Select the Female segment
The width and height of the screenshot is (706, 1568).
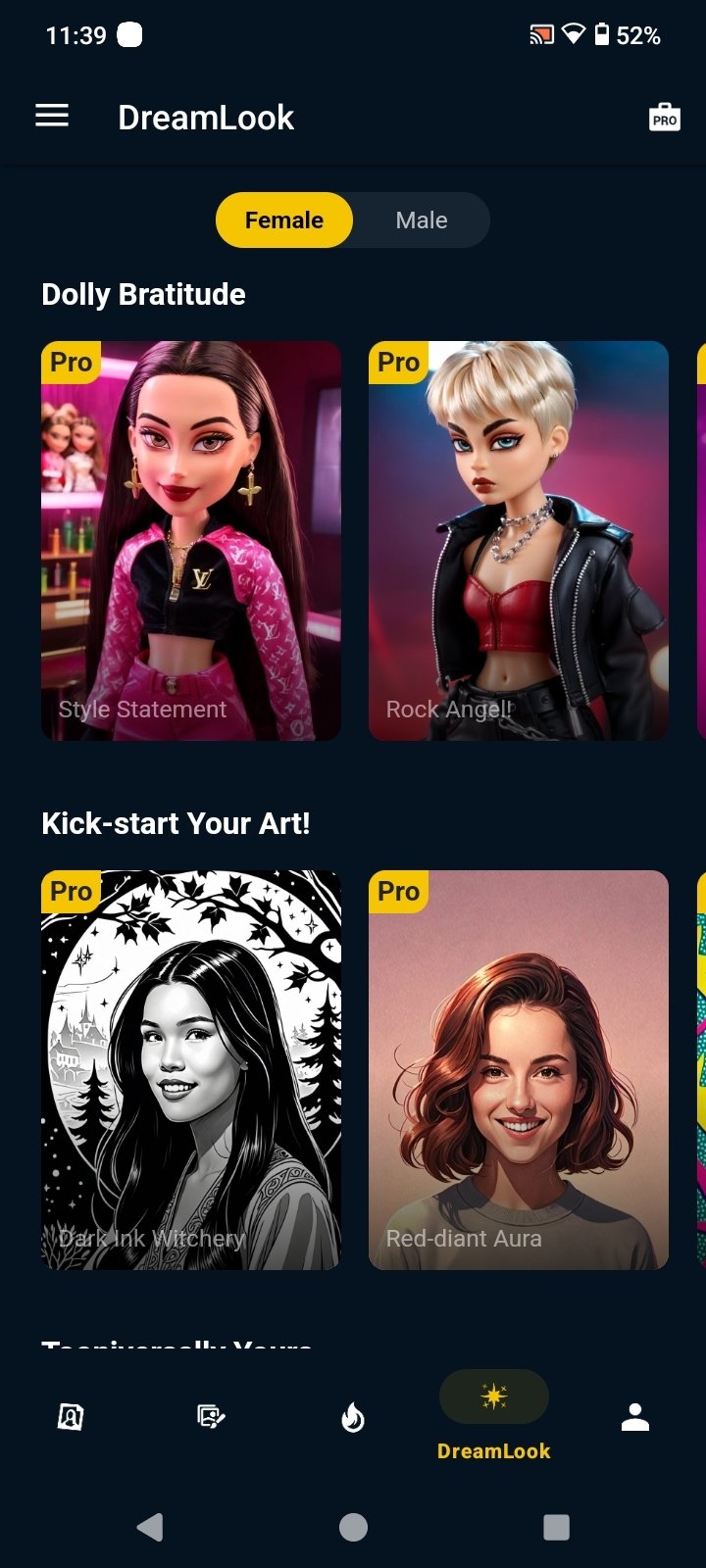[x=284, y=220]
